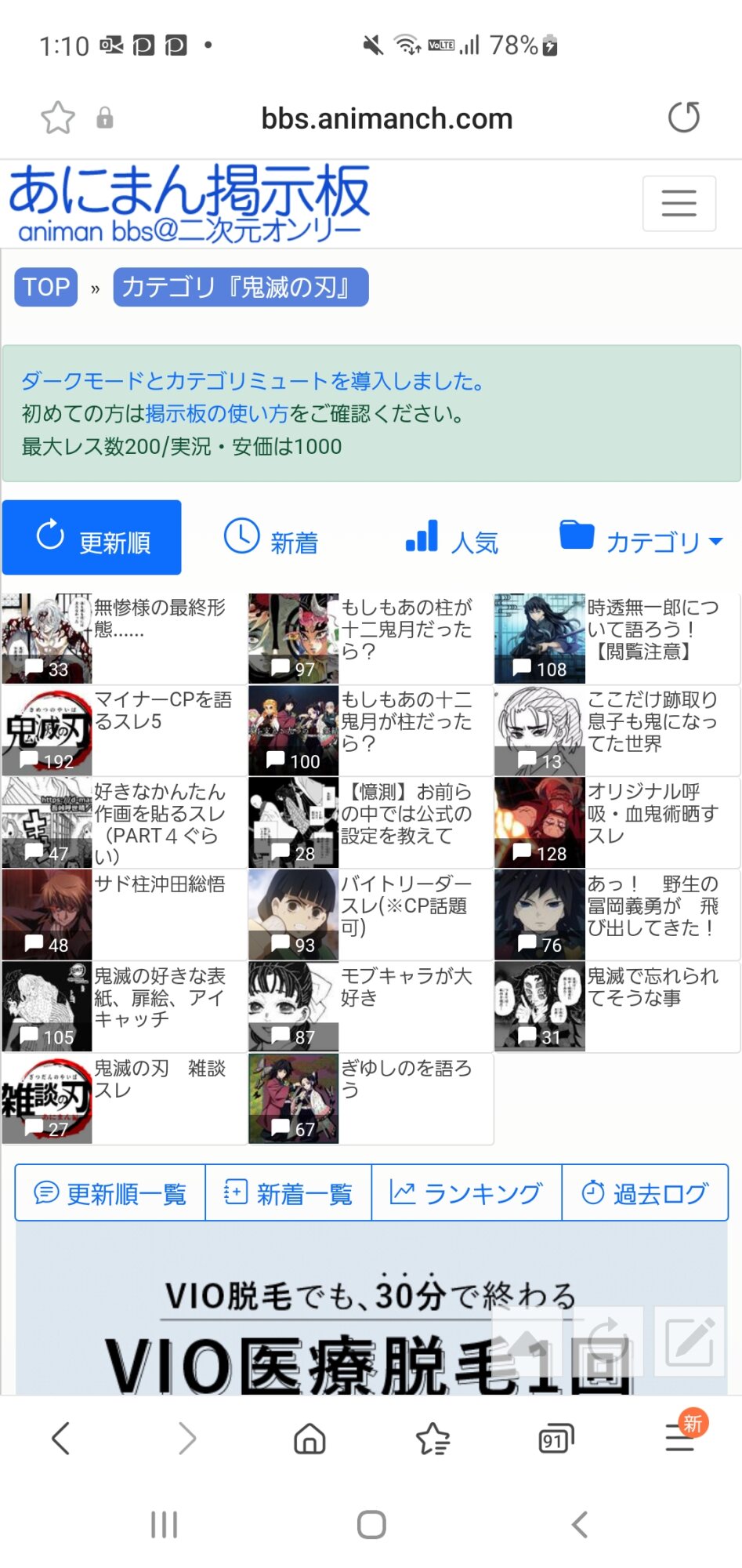Go to the TOP breadcrumb
This screenshot has height=1568, width=742.
click(46, 287)
